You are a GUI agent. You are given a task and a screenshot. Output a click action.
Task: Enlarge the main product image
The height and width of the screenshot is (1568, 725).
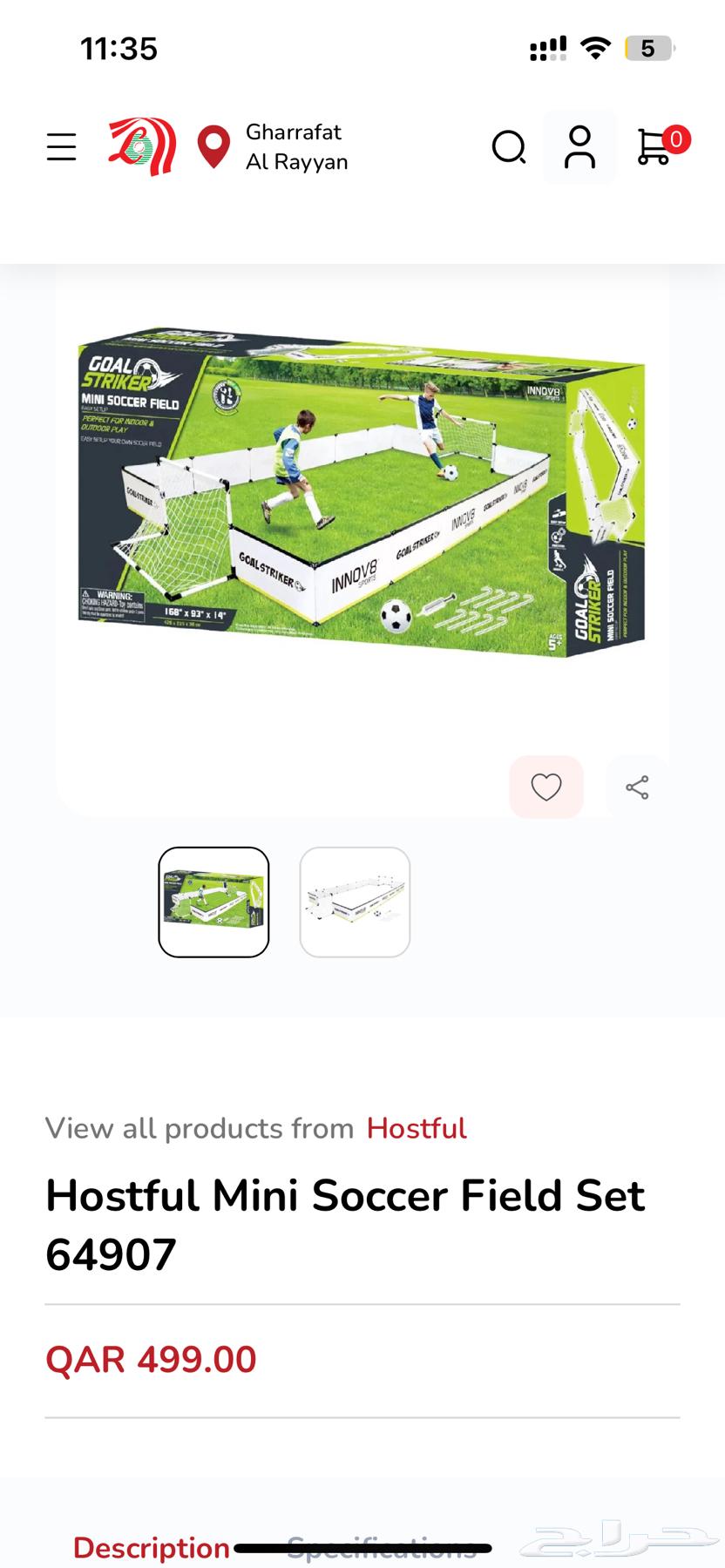click(x=362, y=492)
